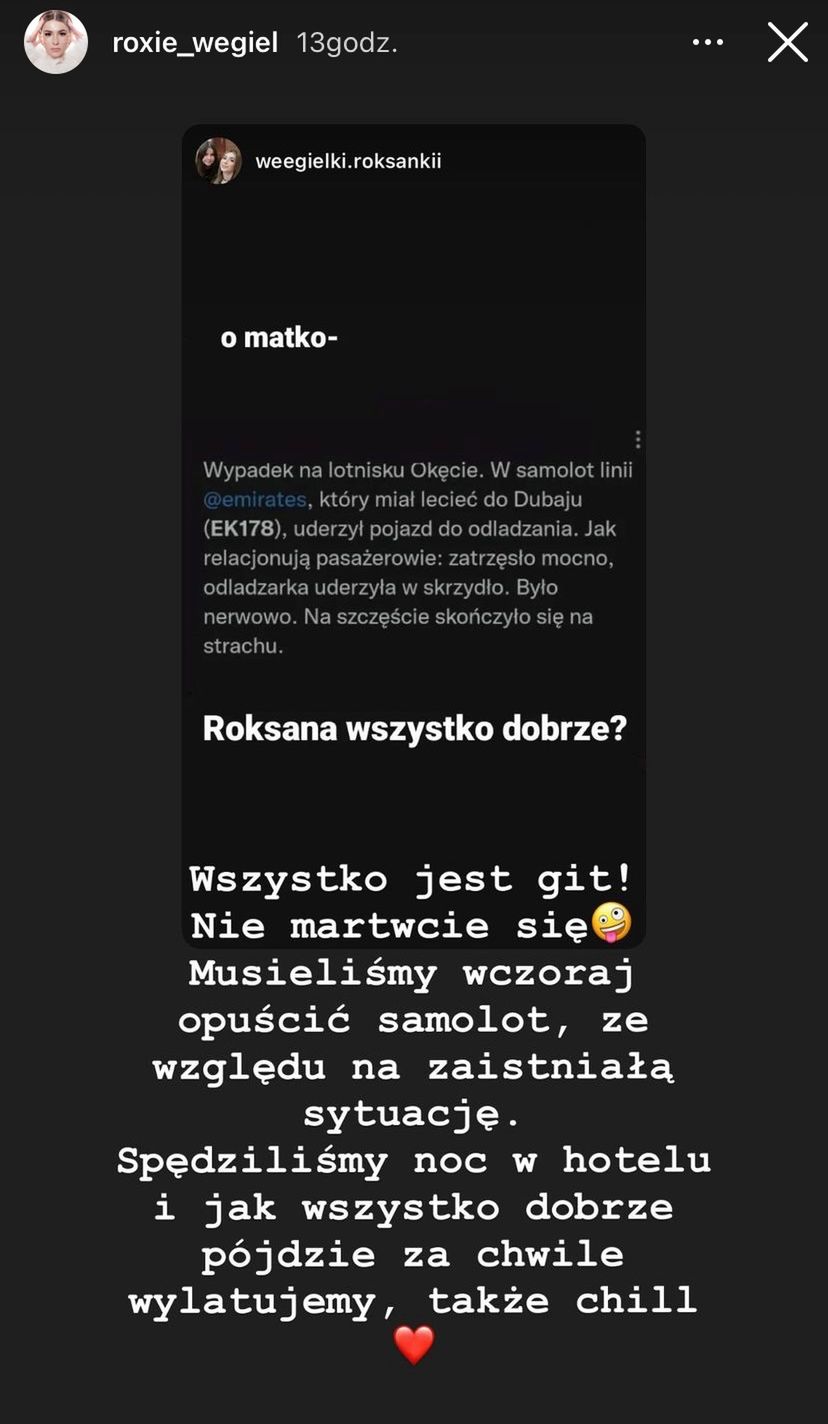This screenshot has width=828, height=1424.
Task: Open roxie_wegiel's profile picture
Action: (x=56, y=43)
